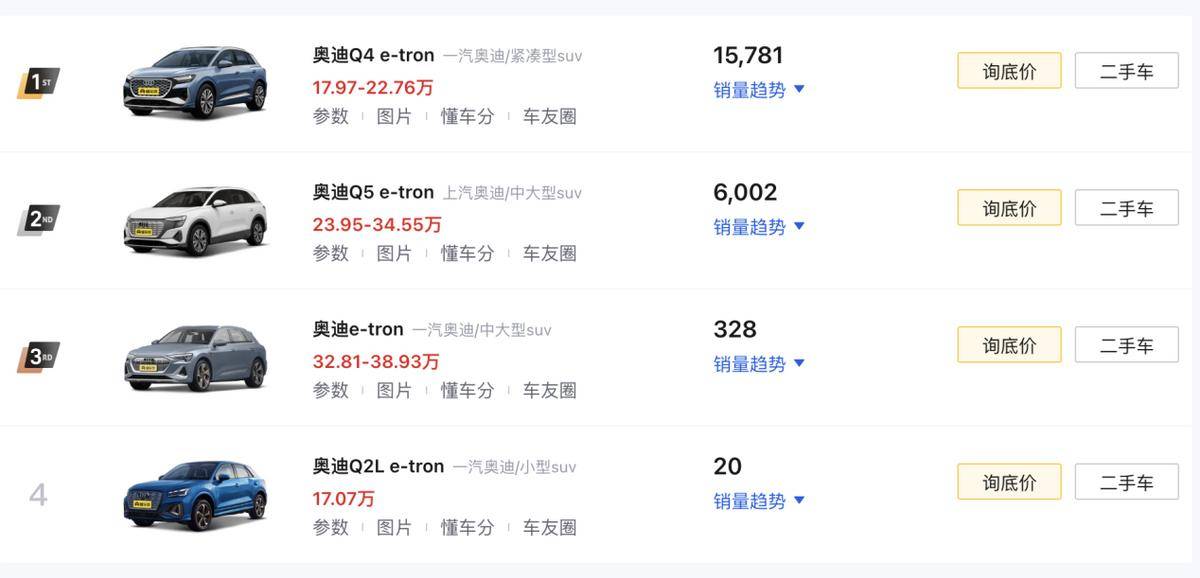Expand 销量趋势 for 奥迪e-tron
The width and height of the screenshot is (1200, 578).
(758, 364)
